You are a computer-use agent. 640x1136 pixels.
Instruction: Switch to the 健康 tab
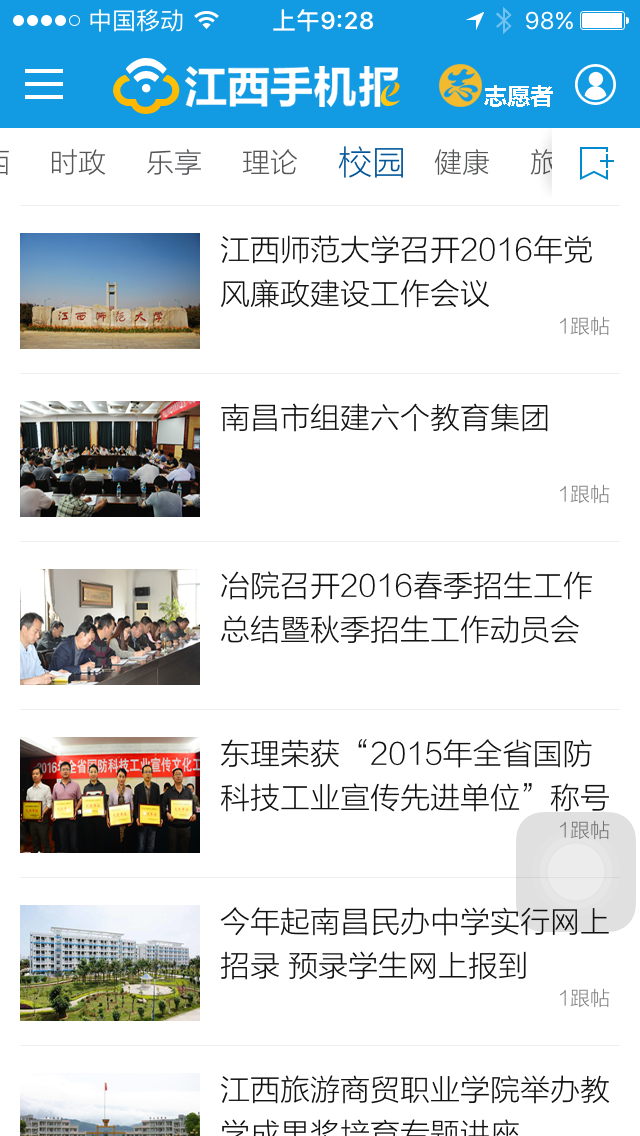pos(462,162)
